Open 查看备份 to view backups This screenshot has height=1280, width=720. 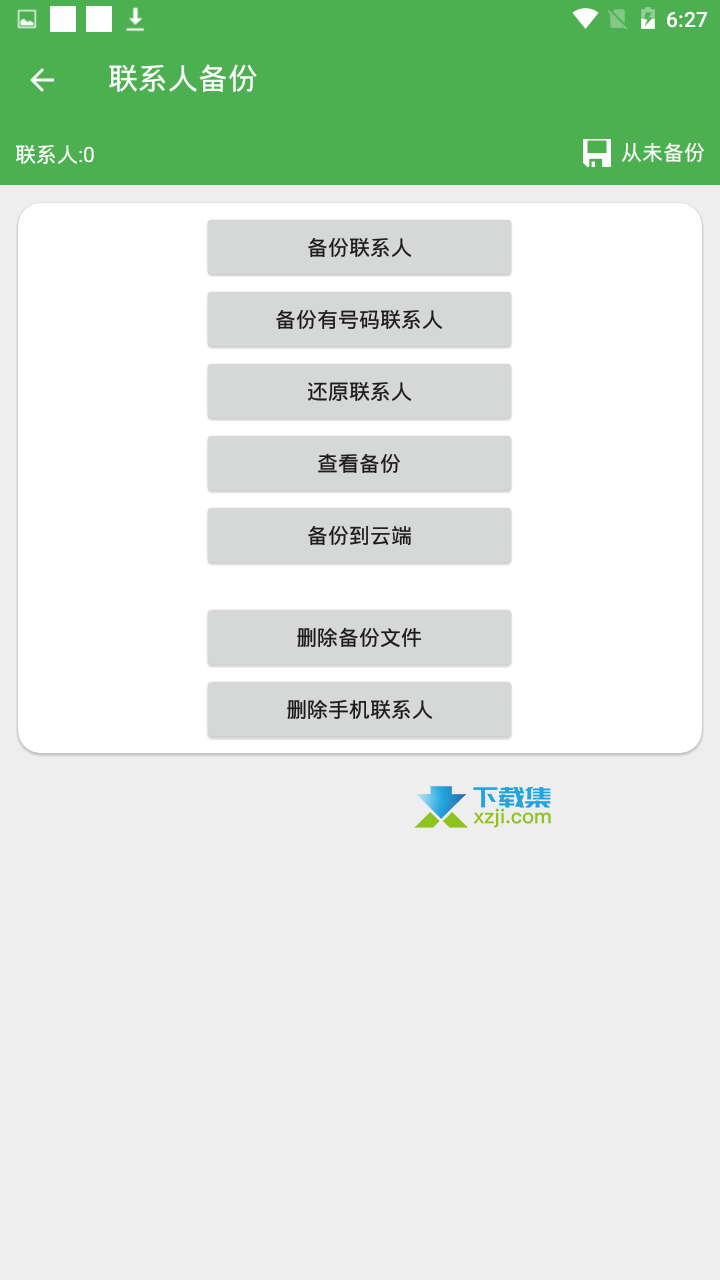359,464
